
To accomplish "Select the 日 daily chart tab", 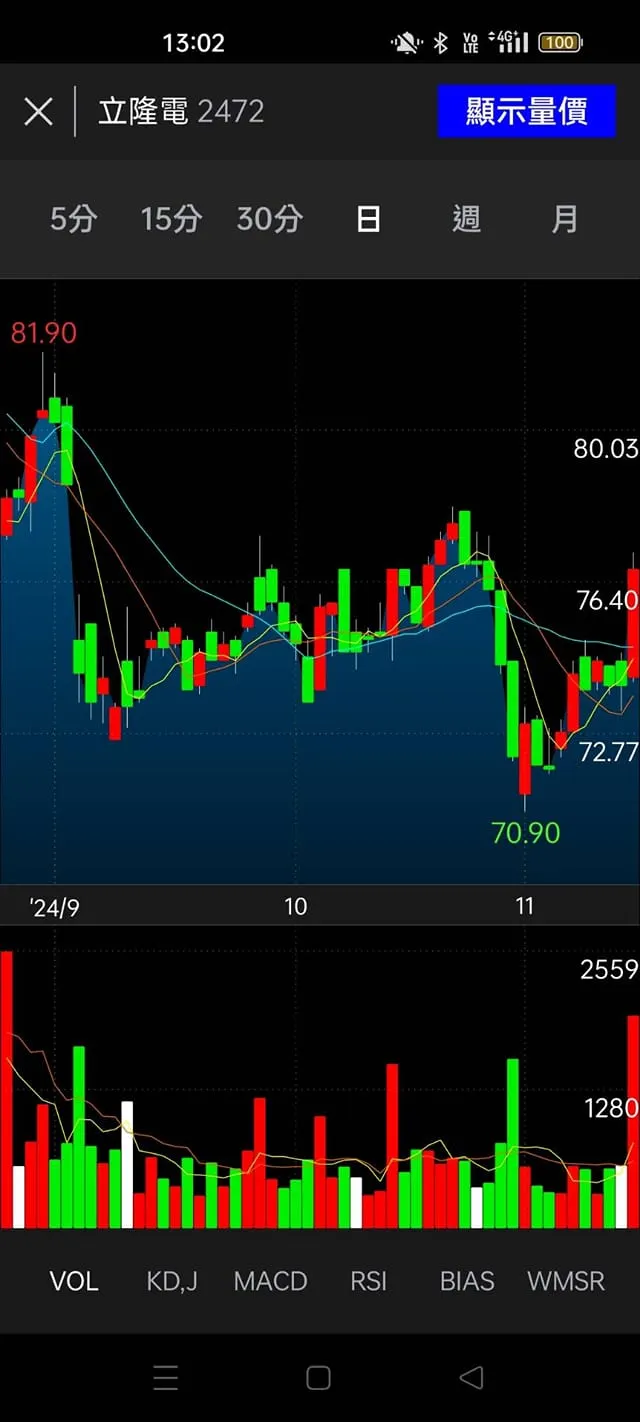I will pyautogui.click(x=368, y=219).
